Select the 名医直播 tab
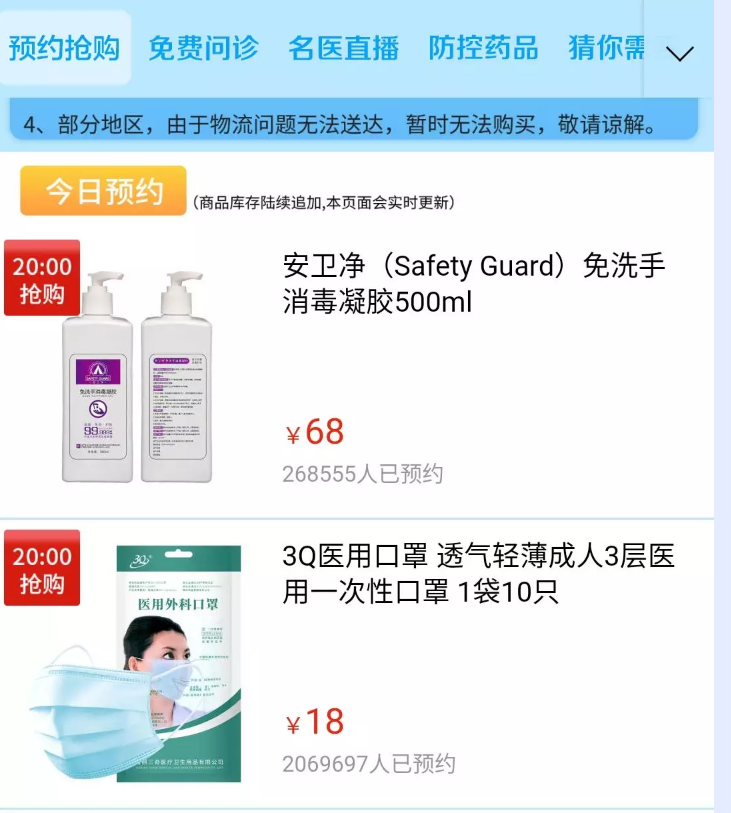This screenshot has width=731, height=813. pos(343,48)
